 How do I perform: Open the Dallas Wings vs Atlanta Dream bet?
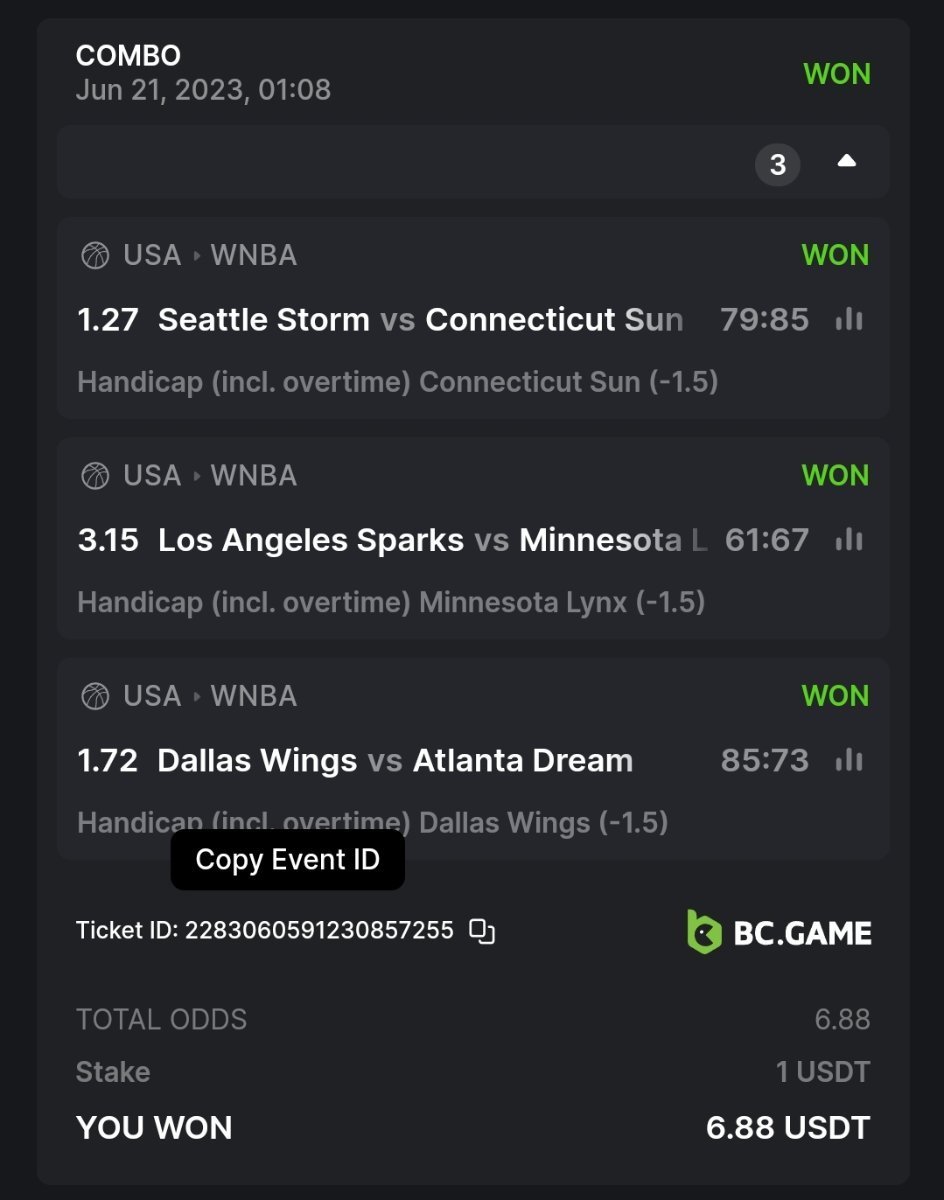395,760
